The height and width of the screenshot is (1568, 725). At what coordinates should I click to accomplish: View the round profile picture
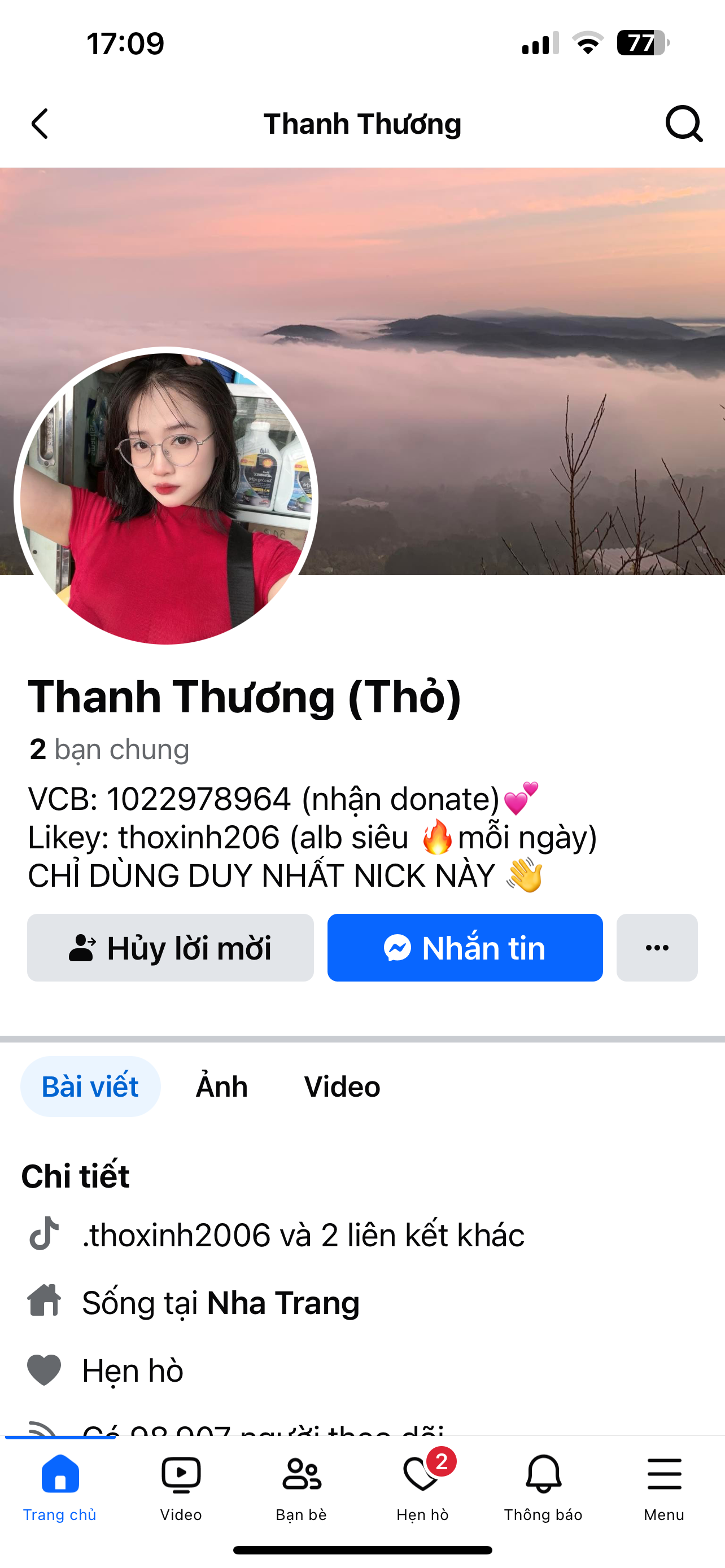click(x=165, y=496)
